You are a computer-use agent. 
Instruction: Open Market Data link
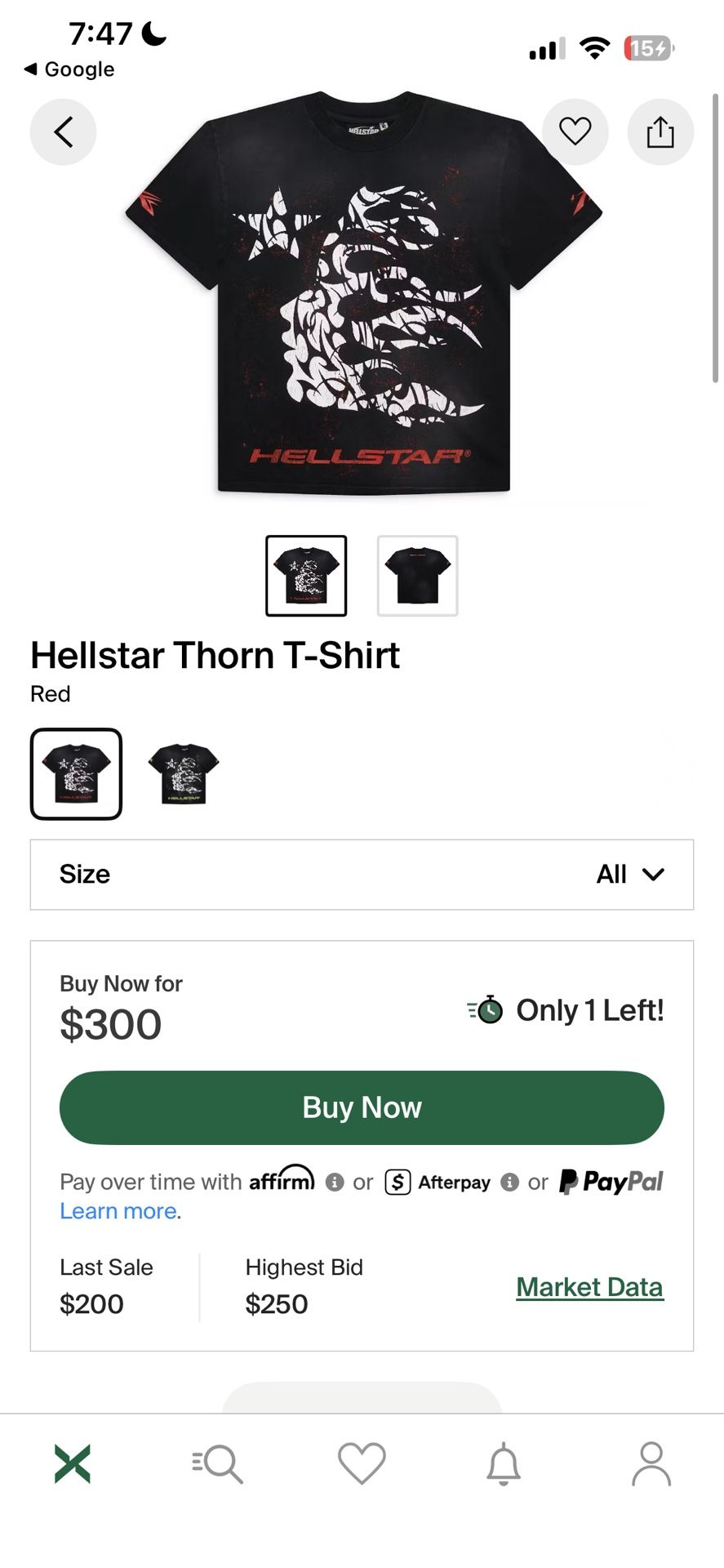pyautogui.click(x=589, y=1286)
